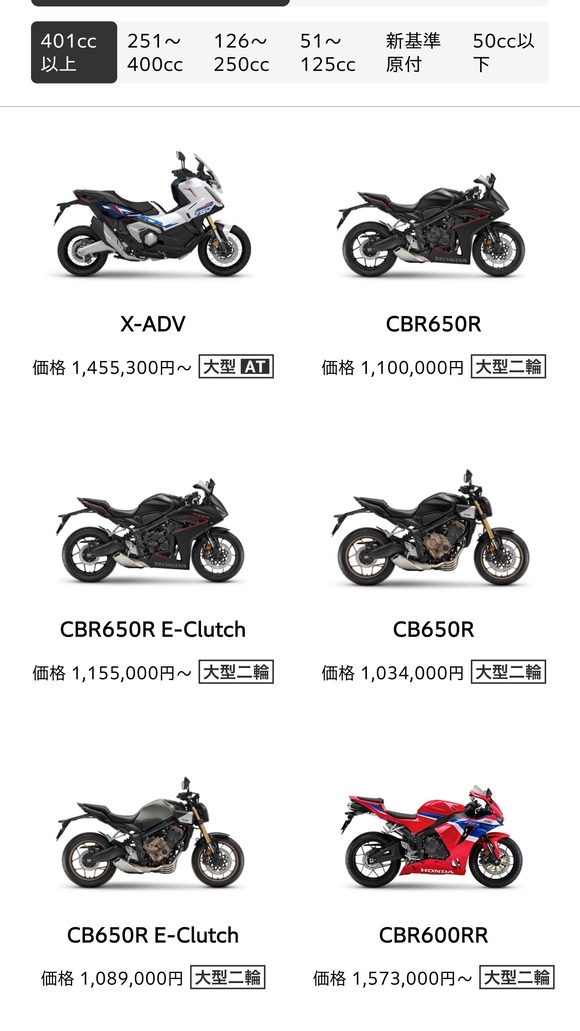Select the red CBR600RR bike
The width and height of the screenshot is (580, 1031).
click(x=433, y=875)
